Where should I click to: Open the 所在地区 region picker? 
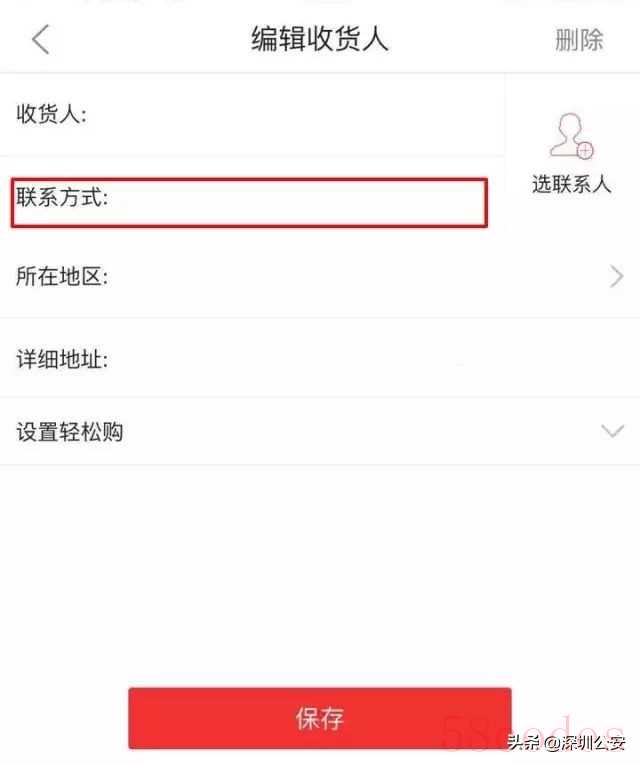[x=320, y=277]
